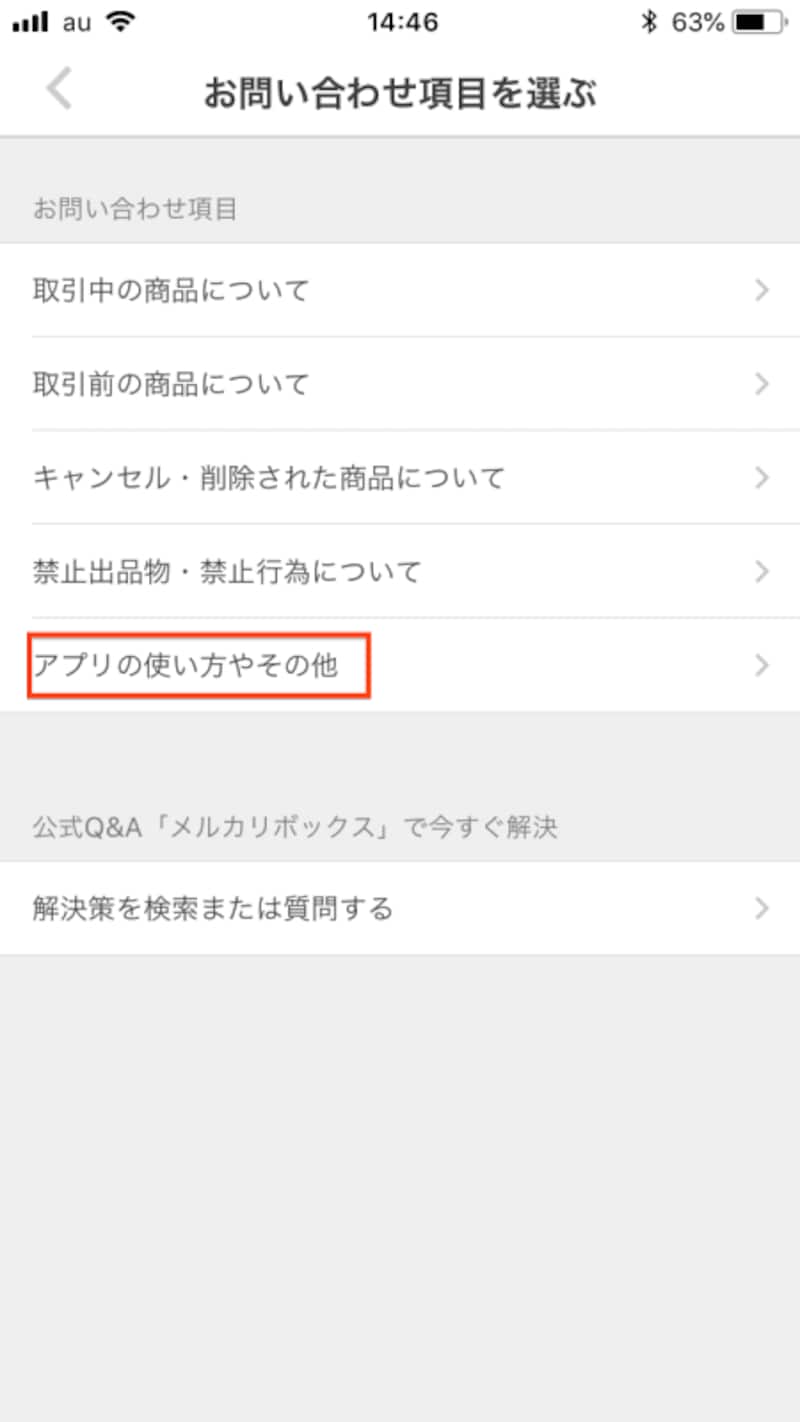Select 取引中の商品について inquiry item
Viewport: 800px width, 1422px height.
(170, 289)
